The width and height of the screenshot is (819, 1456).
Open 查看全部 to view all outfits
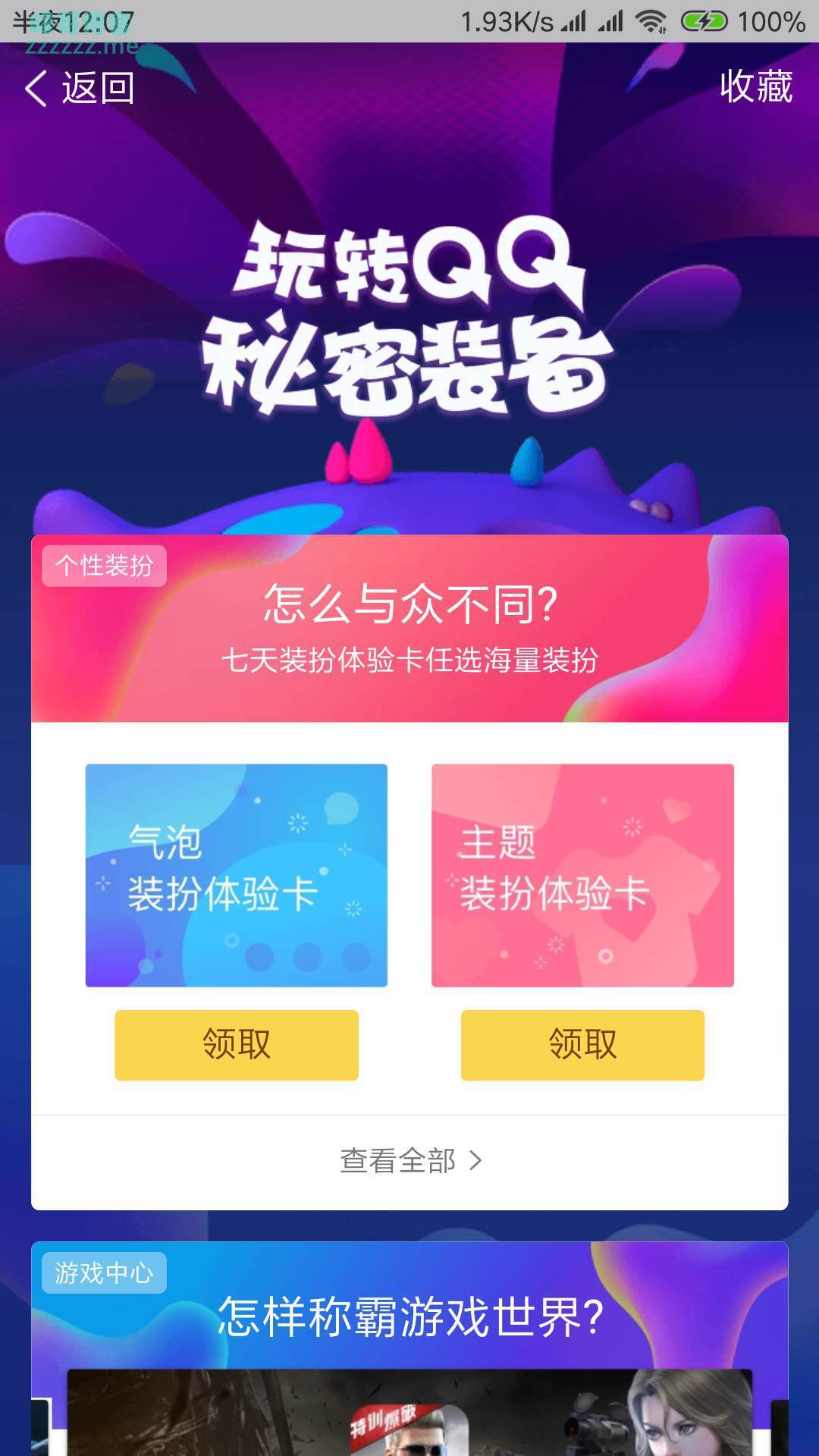pyautogui.click(x=409, y=1160)
